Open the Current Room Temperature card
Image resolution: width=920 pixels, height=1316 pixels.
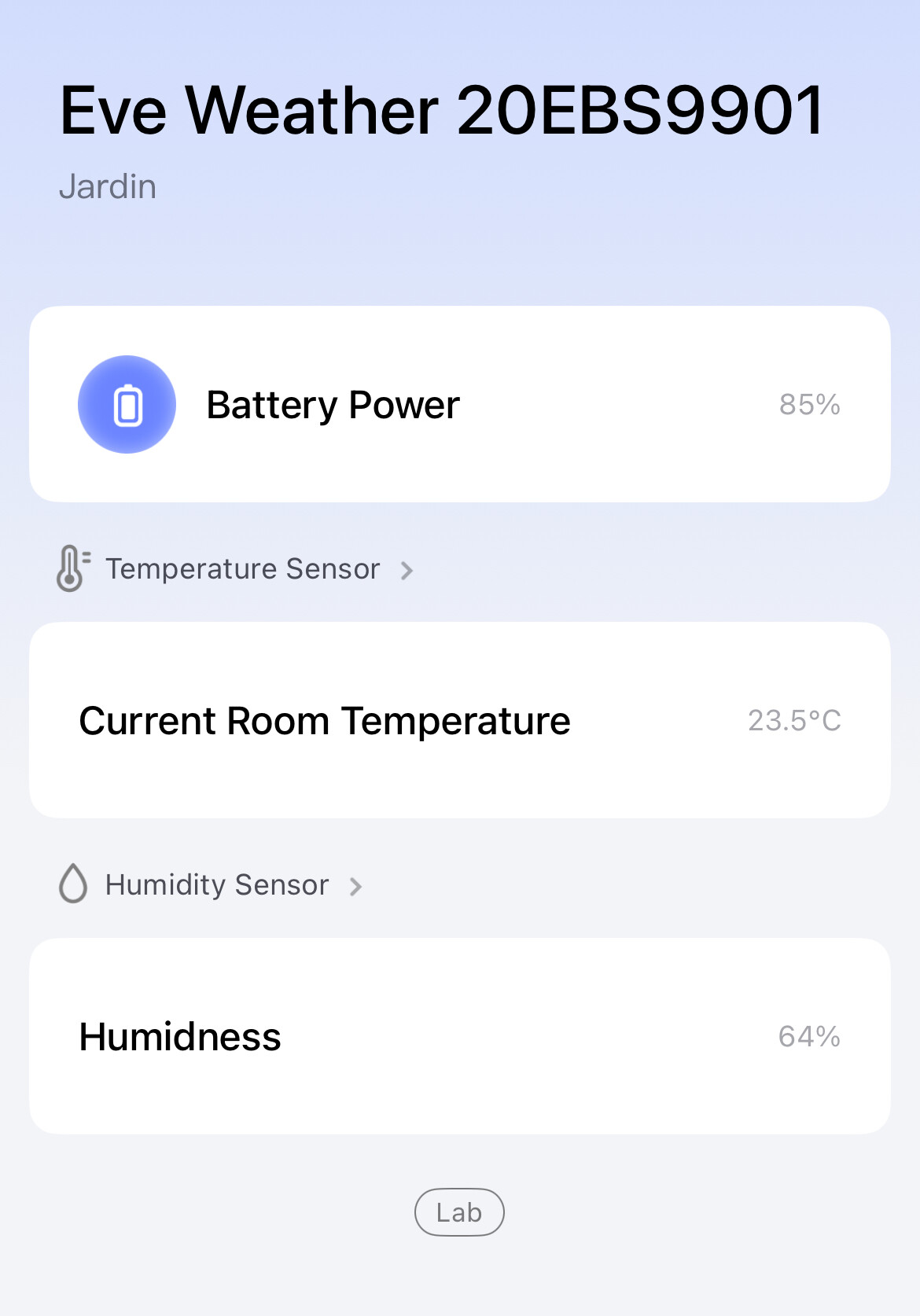[459, 720]
